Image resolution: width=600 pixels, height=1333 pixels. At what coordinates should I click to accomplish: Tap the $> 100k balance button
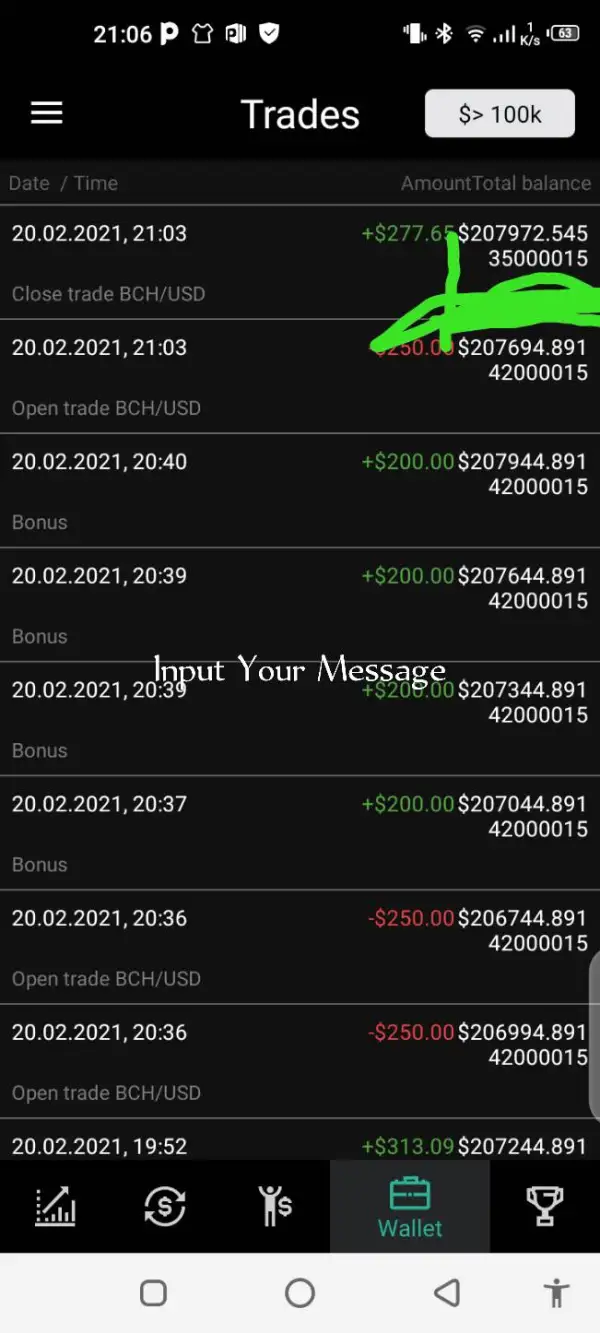pyautogui.click(x=500, y=114)
